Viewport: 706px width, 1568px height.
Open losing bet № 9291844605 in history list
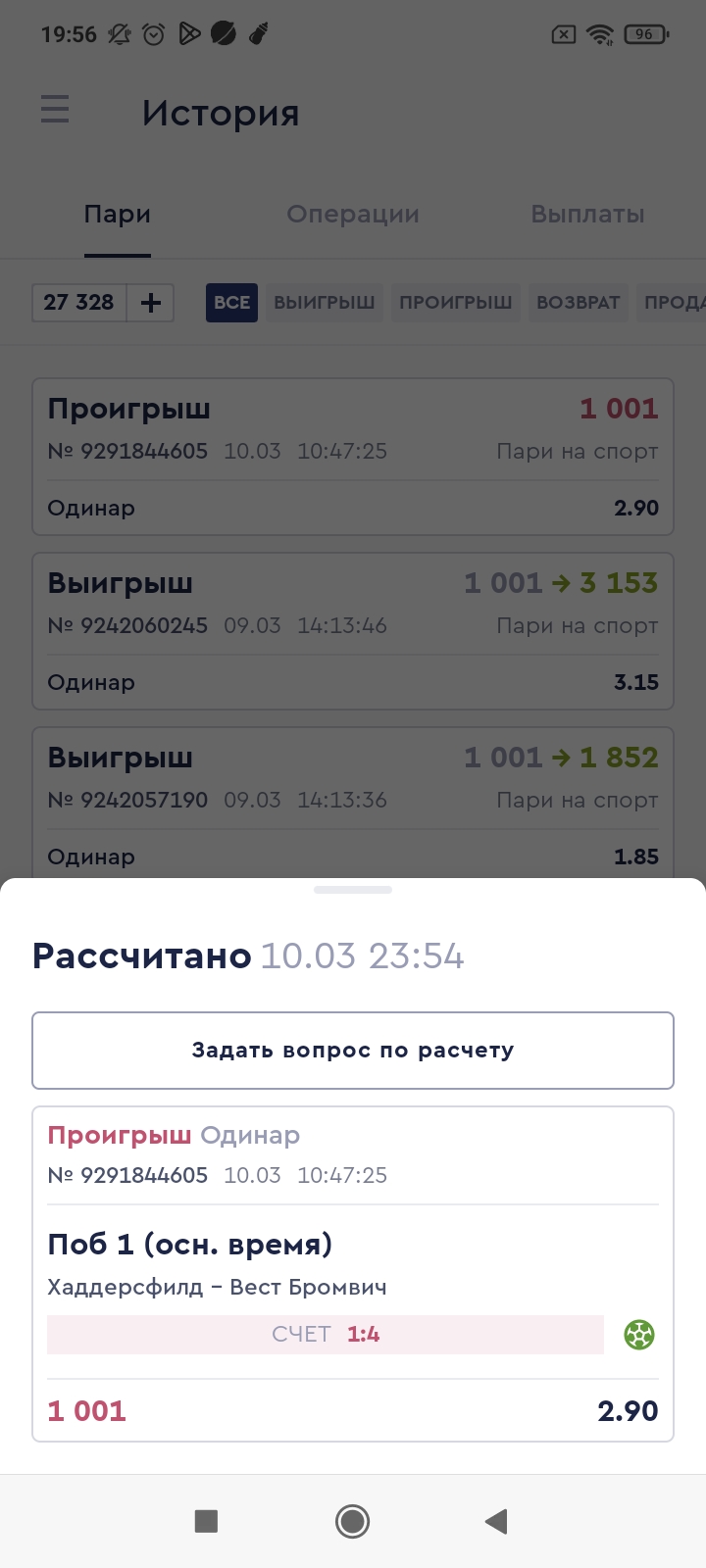coord(353,457)
